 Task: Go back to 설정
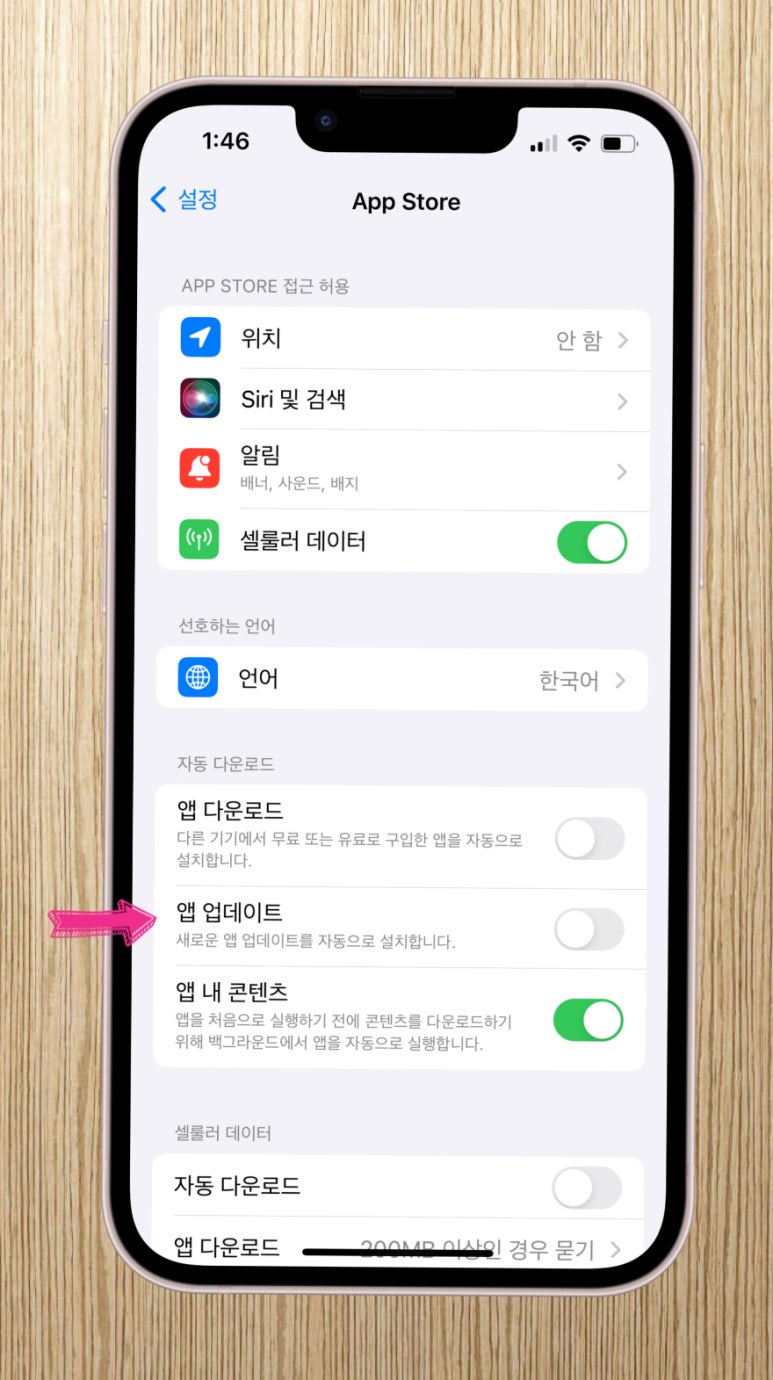(x=185, y=200)
